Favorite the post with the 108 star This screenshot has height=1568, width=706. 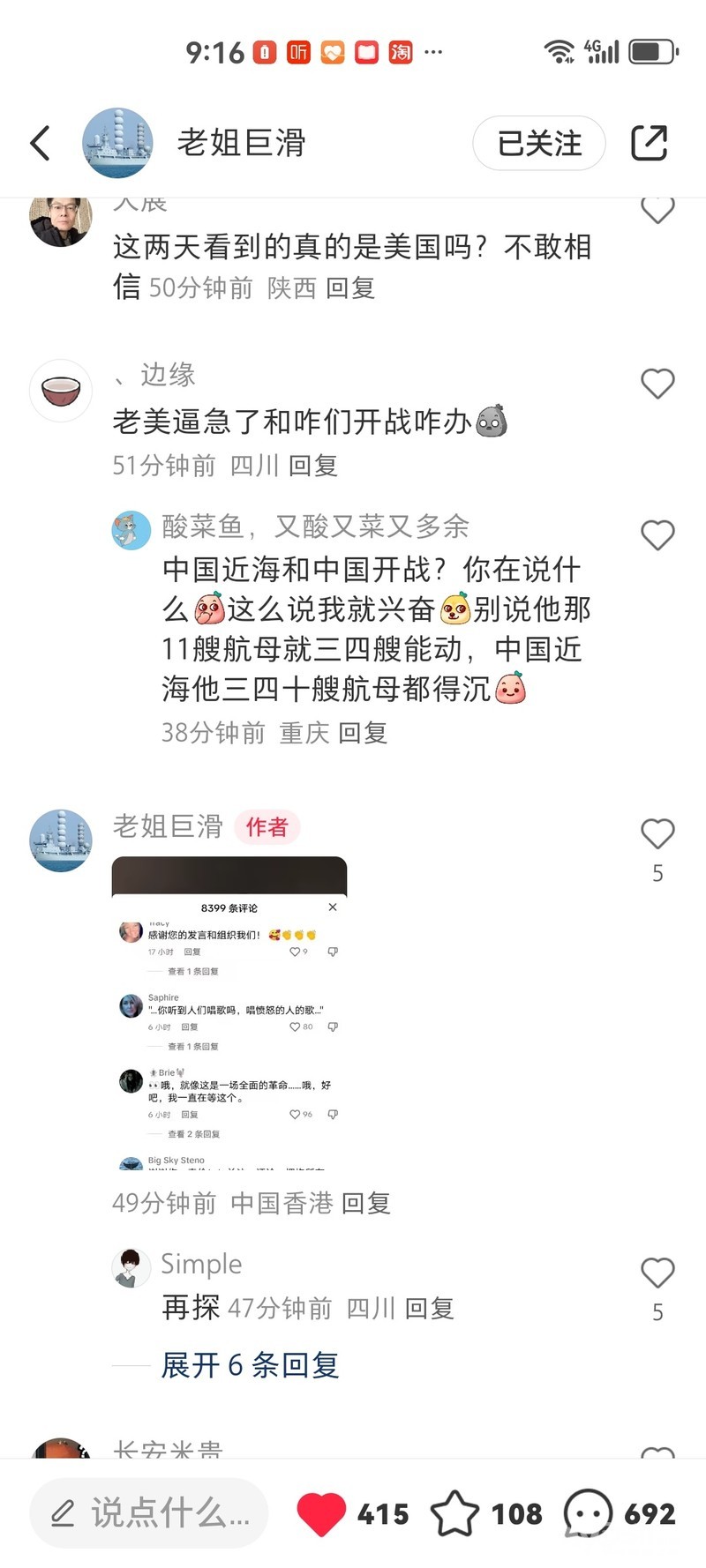click(454, 1513)
